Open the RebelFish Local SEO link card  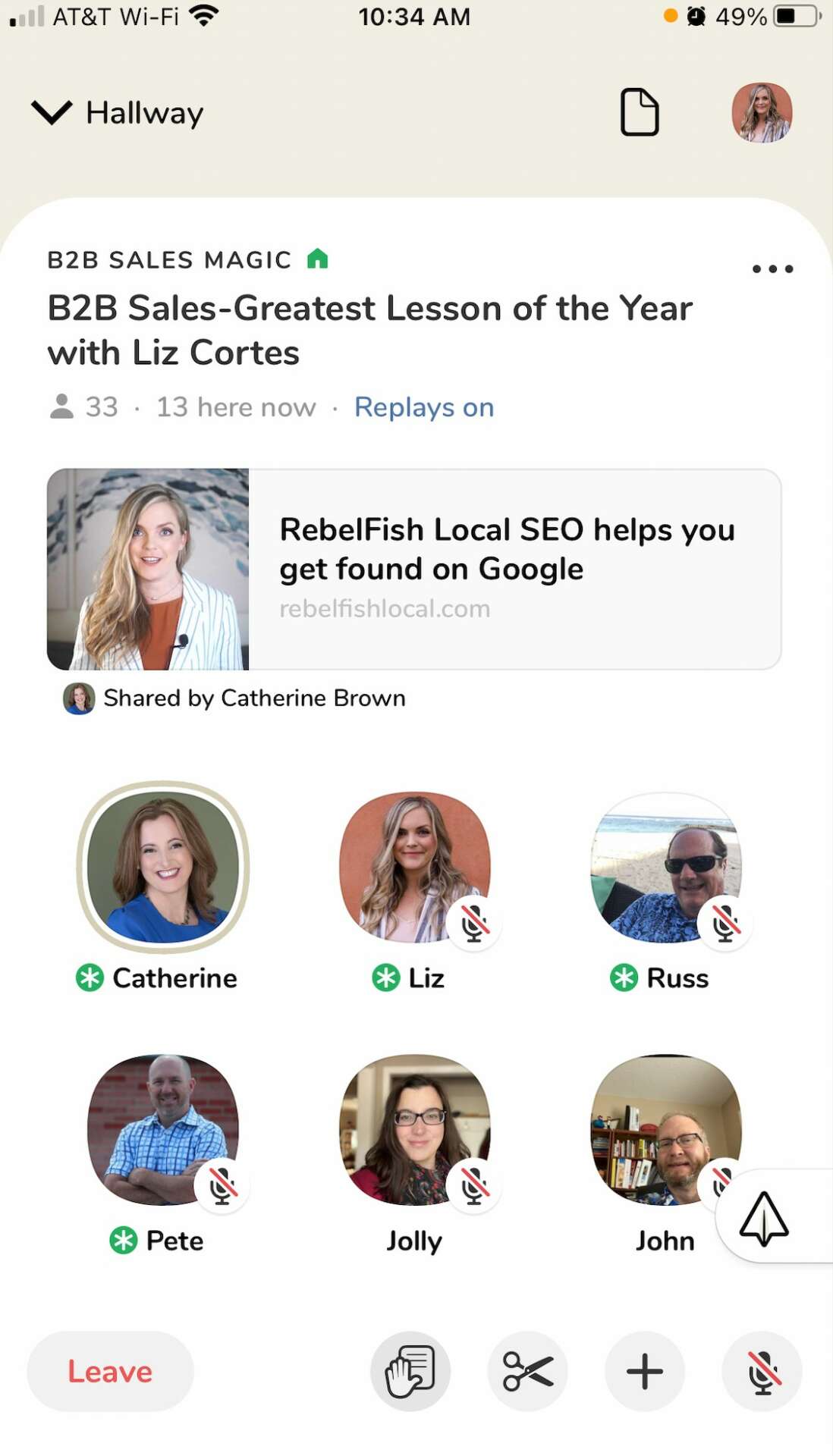click(414, 569)
